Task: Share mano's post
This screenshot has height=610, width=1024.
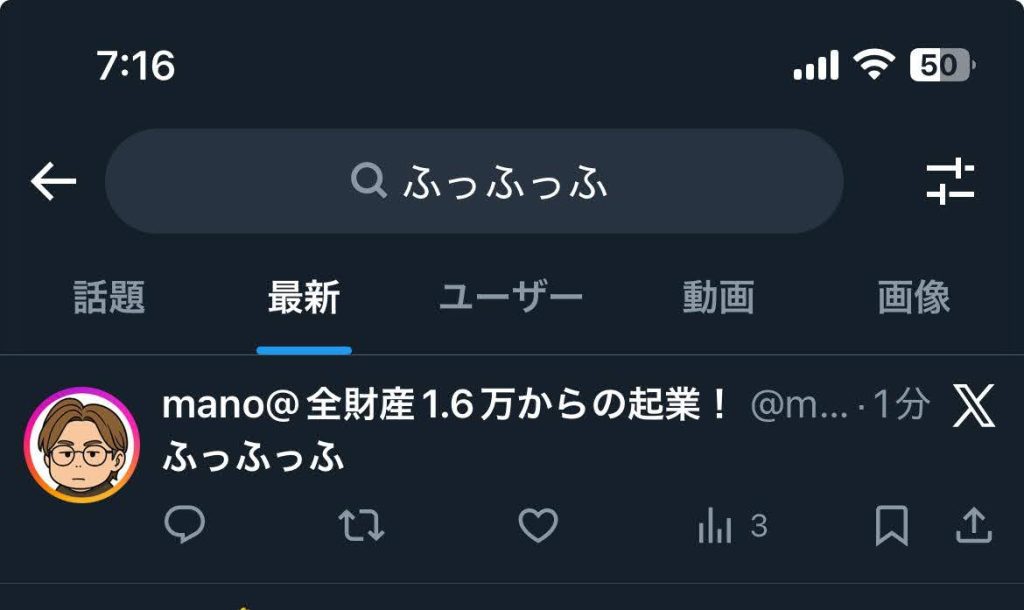Action: (973, 525)
